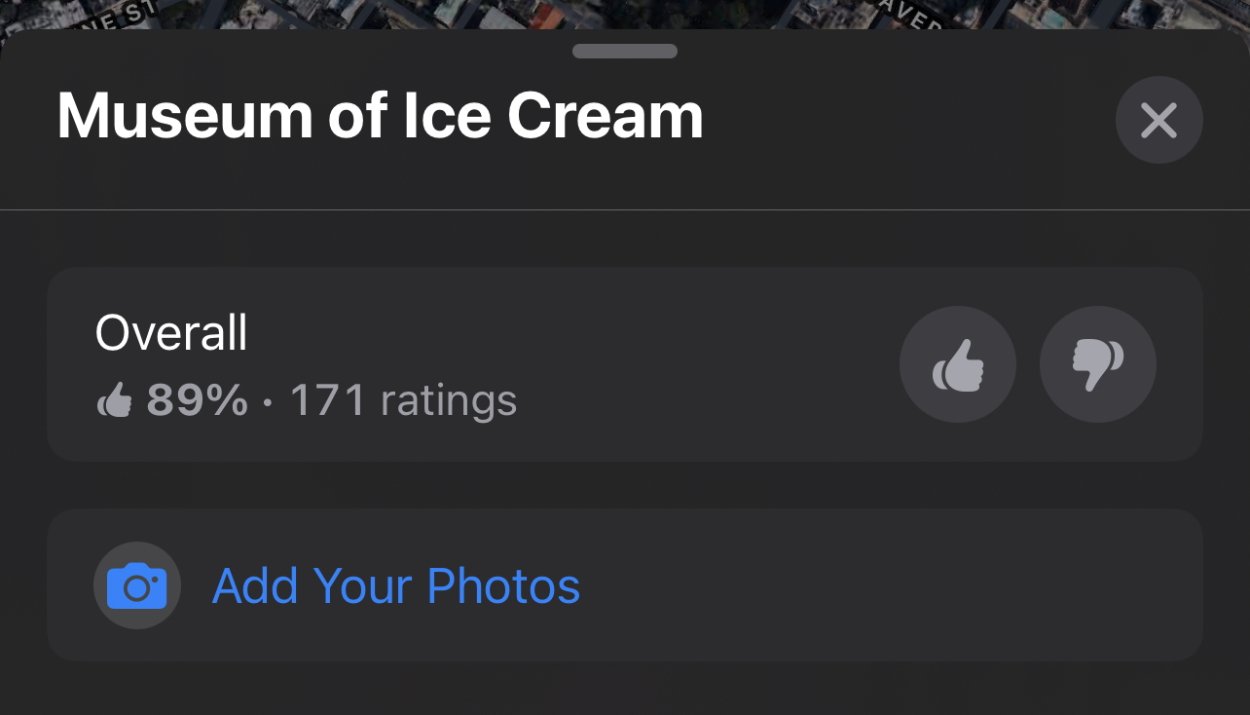This screenshot has width=1250, height=715.
Task: Tap the sheet grabber handle
Action: coord(625,51)
